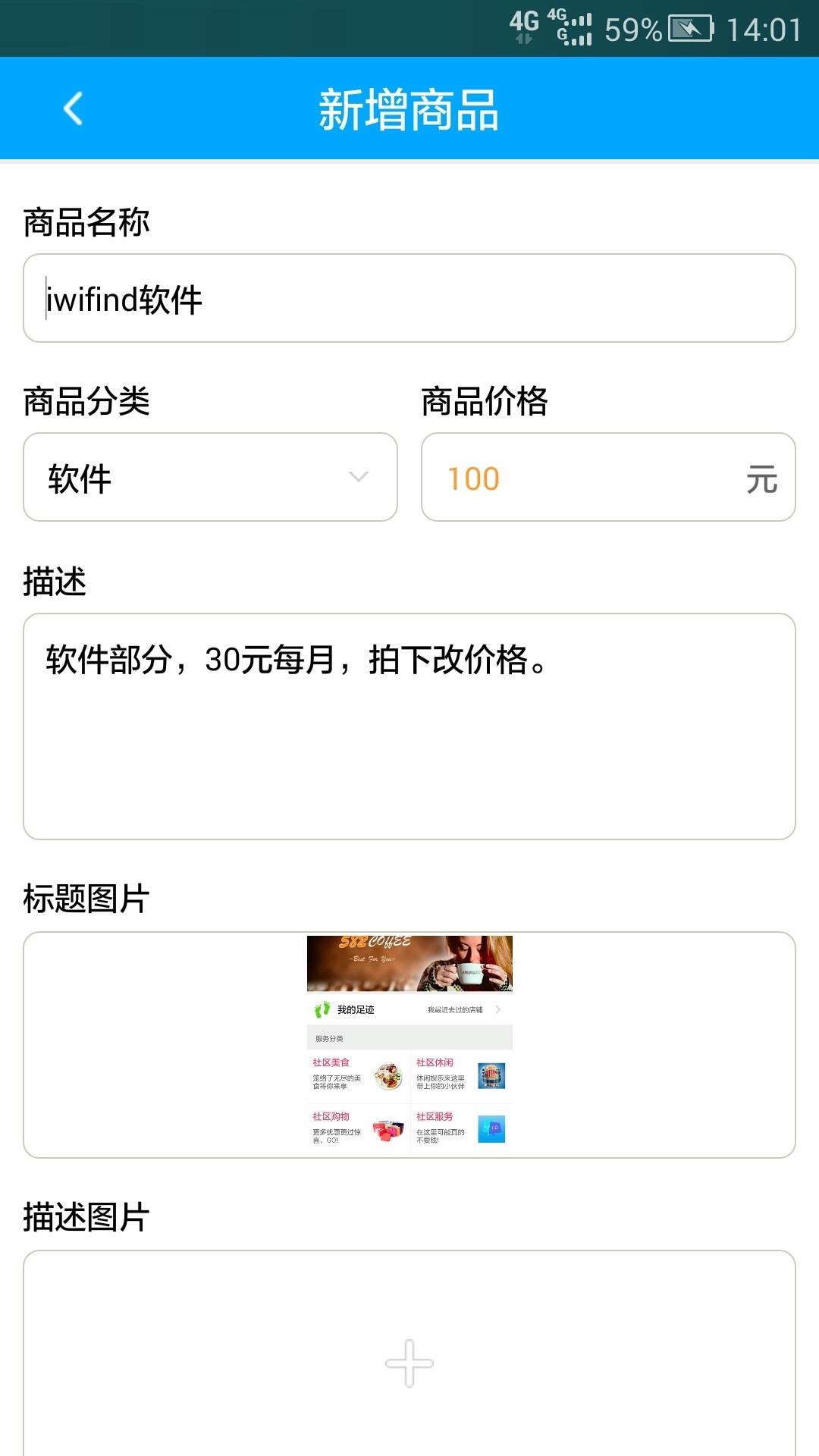
Task: Tap the food plate icon beside 社区美食
Action: point(389,1077)
